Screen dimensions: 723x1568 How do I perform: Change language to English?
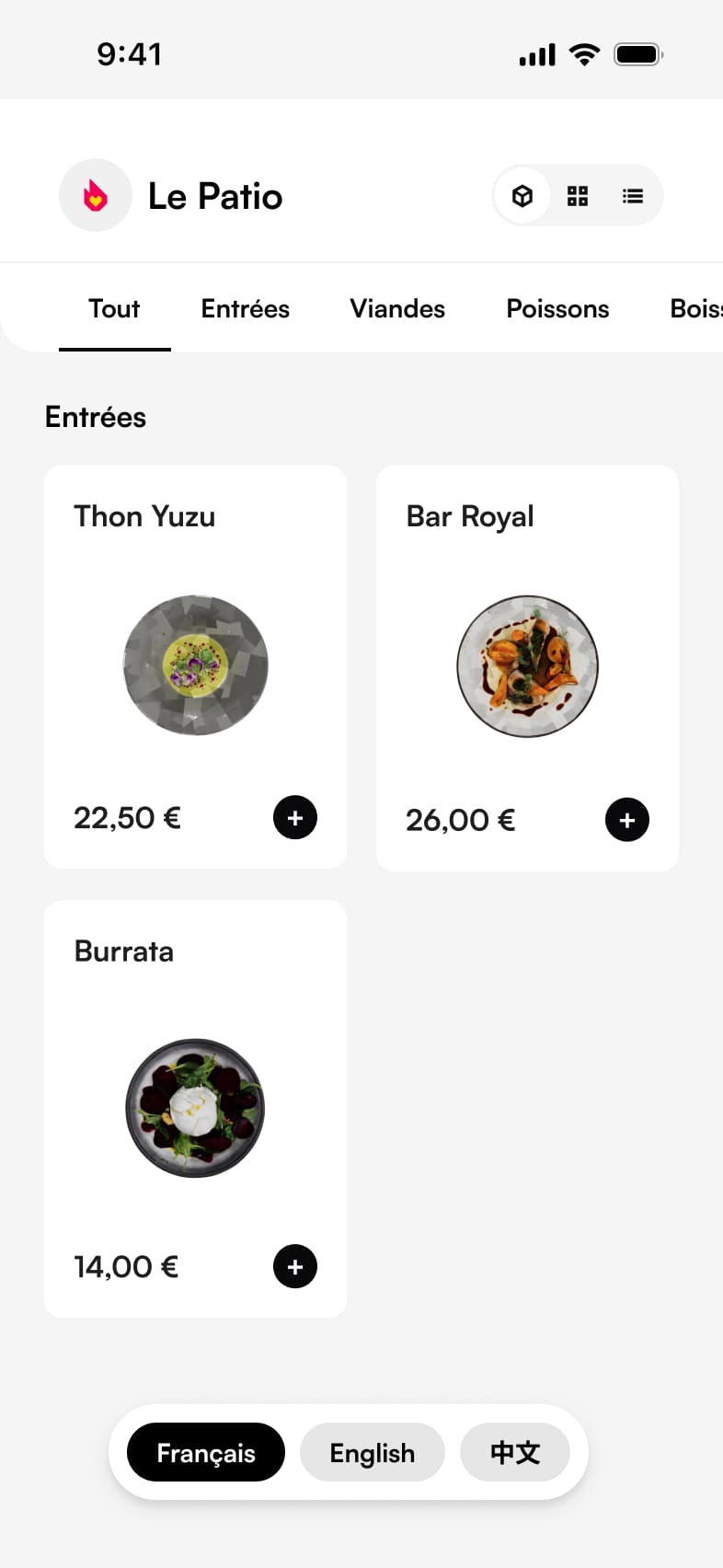[x=373, y=1453]
